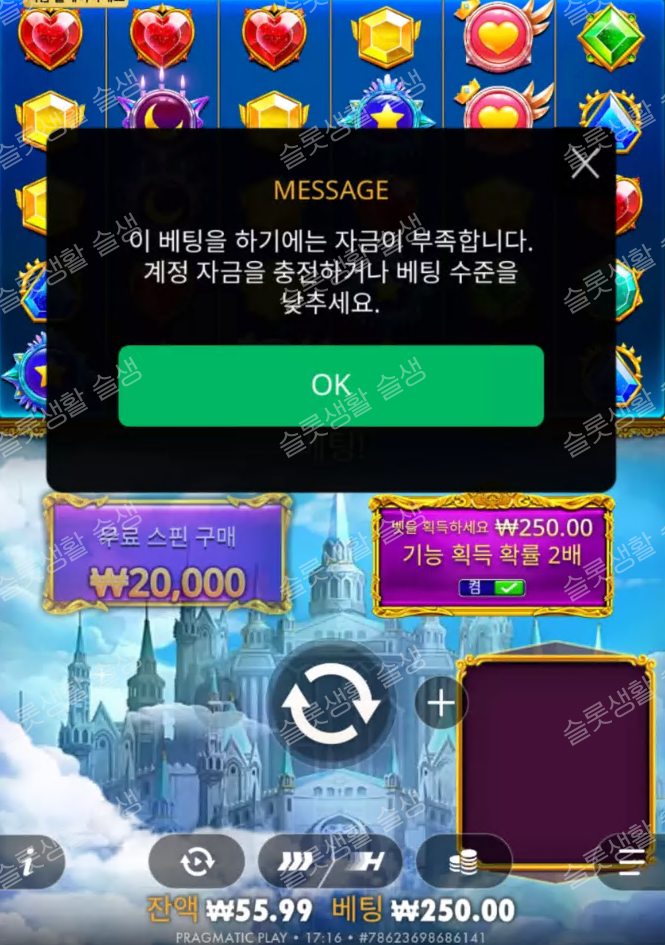The width and height of the screenshot is (665, 945).
Task: Toggle the double chance ante bet
Action: [491, 588]
